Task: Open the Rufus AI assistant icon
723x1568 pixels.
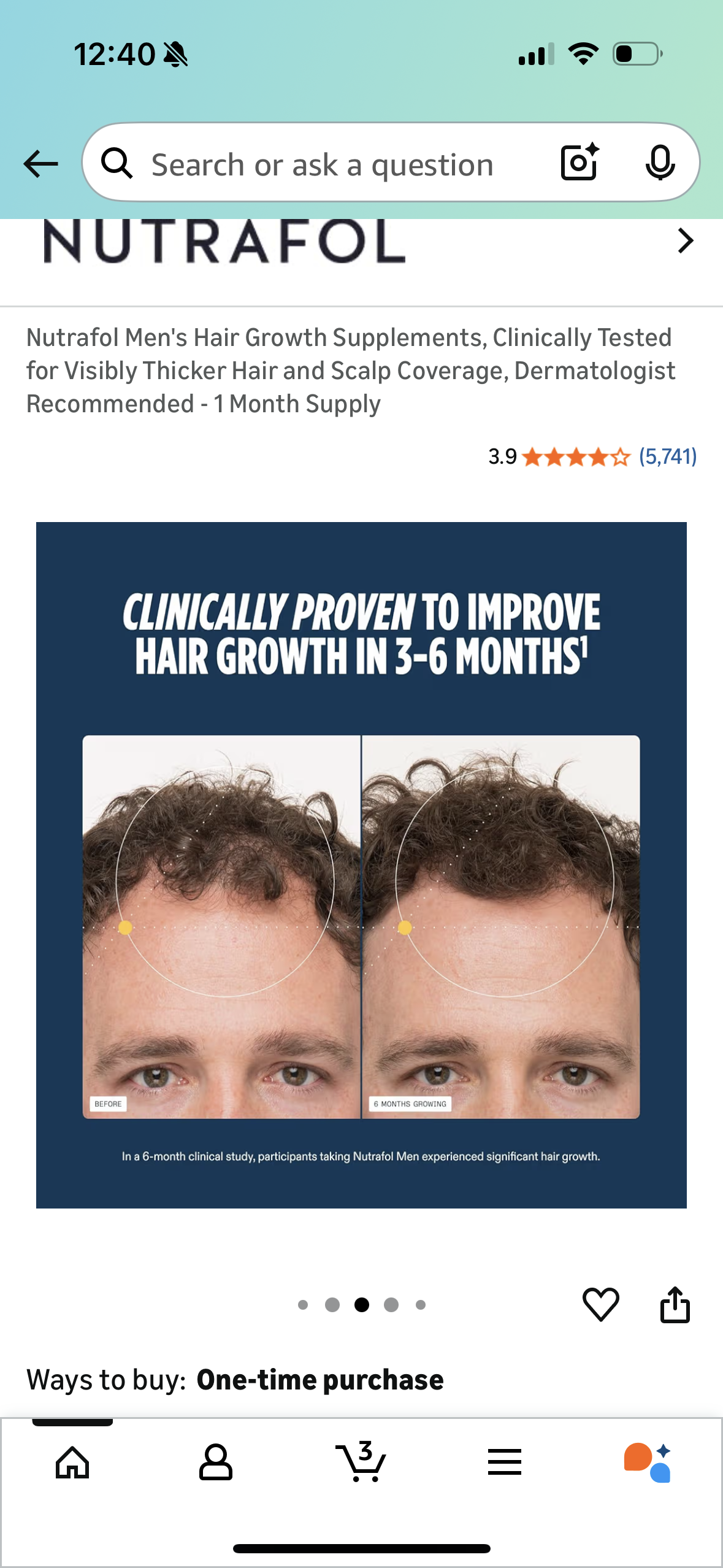Action: 647,1462
